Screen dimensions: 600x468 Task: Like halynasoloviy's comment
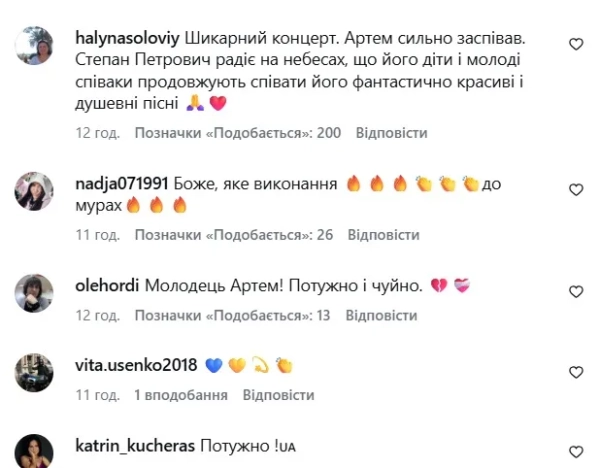575,44
